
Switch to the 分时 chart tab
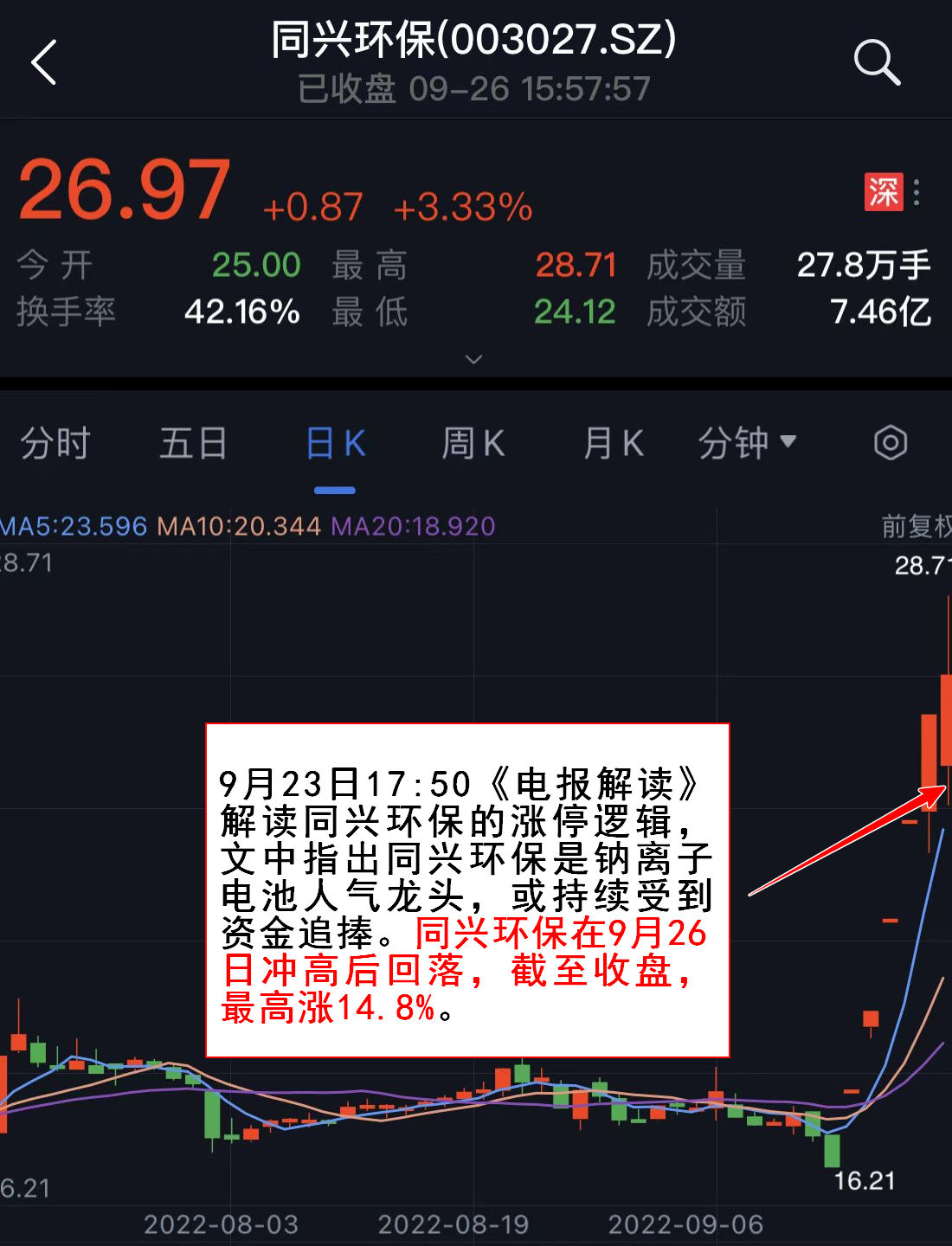click(55, 444)
